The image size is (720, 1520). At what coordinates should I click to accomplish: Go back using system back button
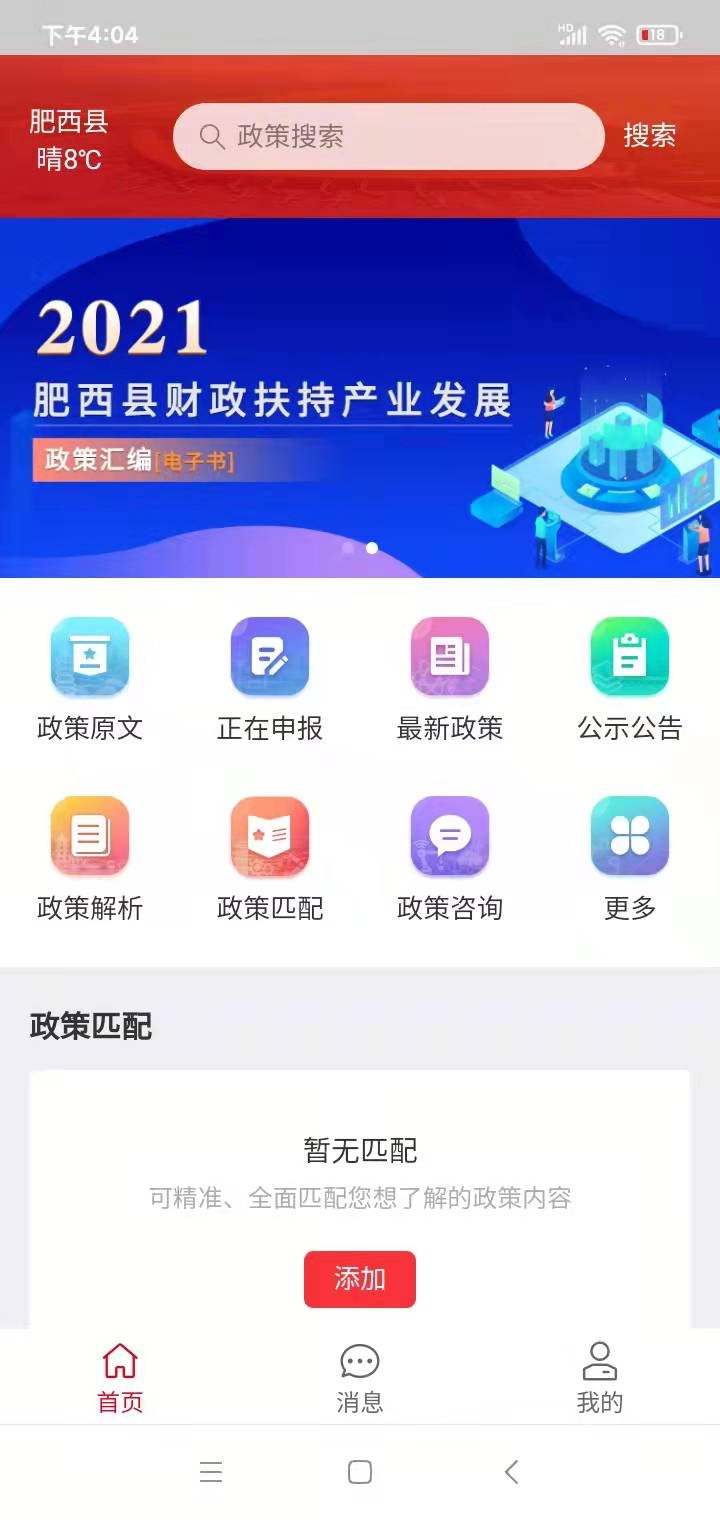(x=511, y=1472)
